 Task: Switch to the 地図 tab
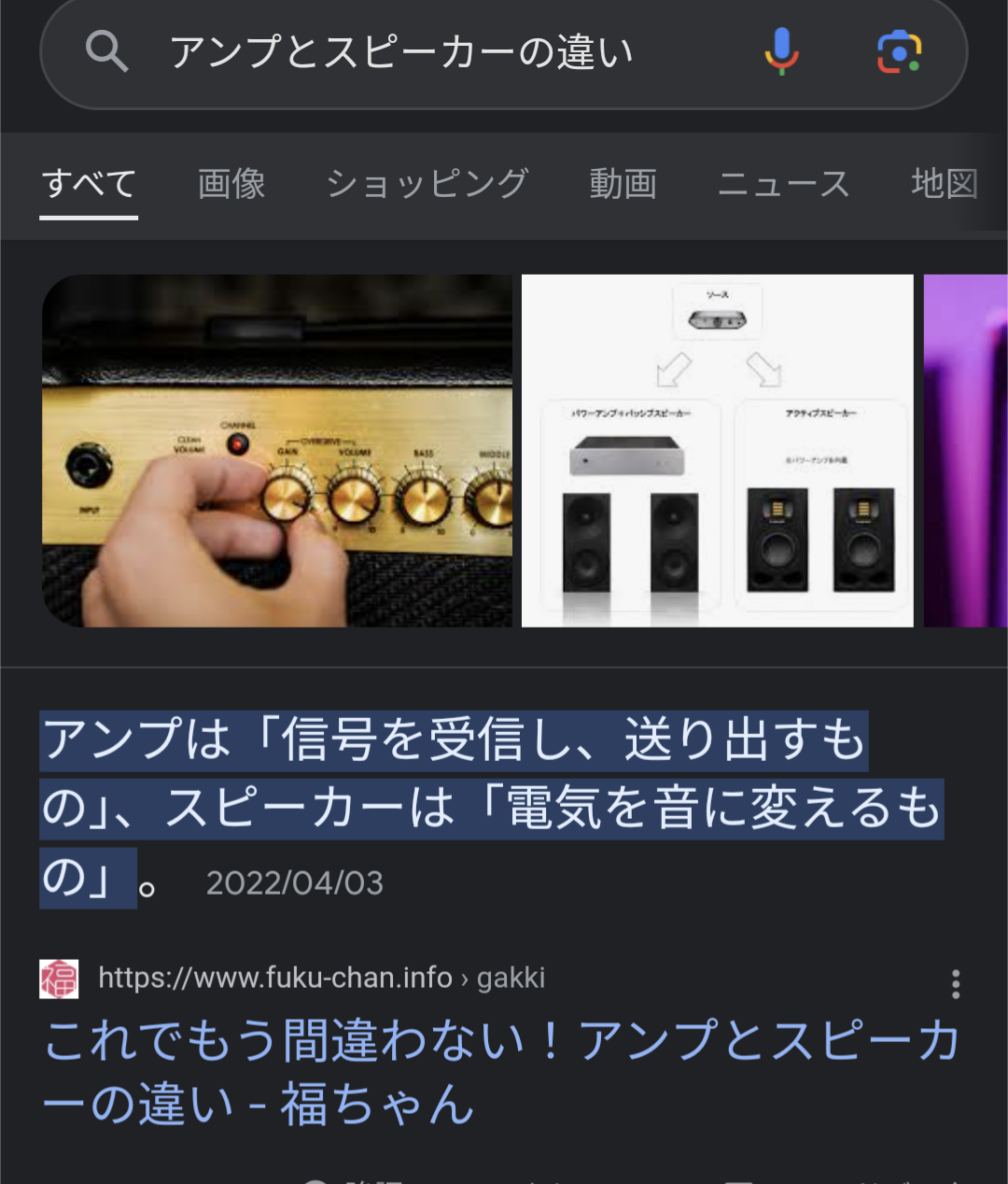coord(945,184)
